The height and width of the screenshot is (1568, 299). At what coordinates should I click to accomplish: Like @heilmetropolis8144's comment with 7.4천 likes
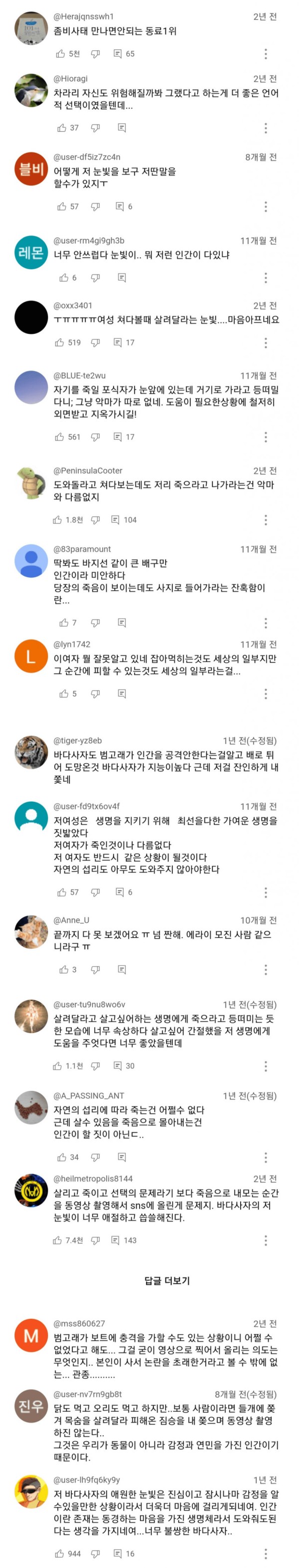point(57,1241)
